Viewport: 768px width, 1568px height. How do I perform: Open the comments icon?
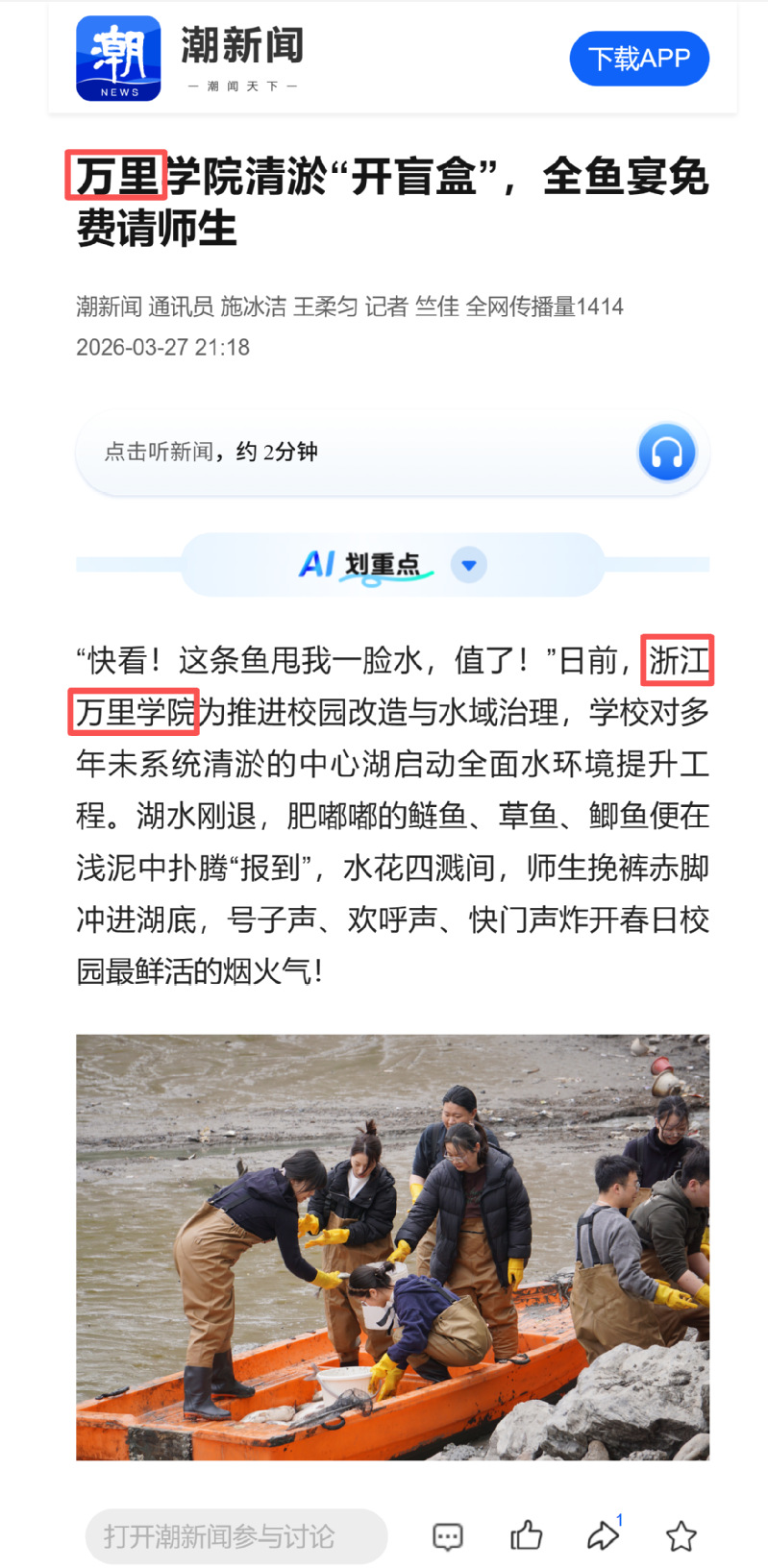448,1536
